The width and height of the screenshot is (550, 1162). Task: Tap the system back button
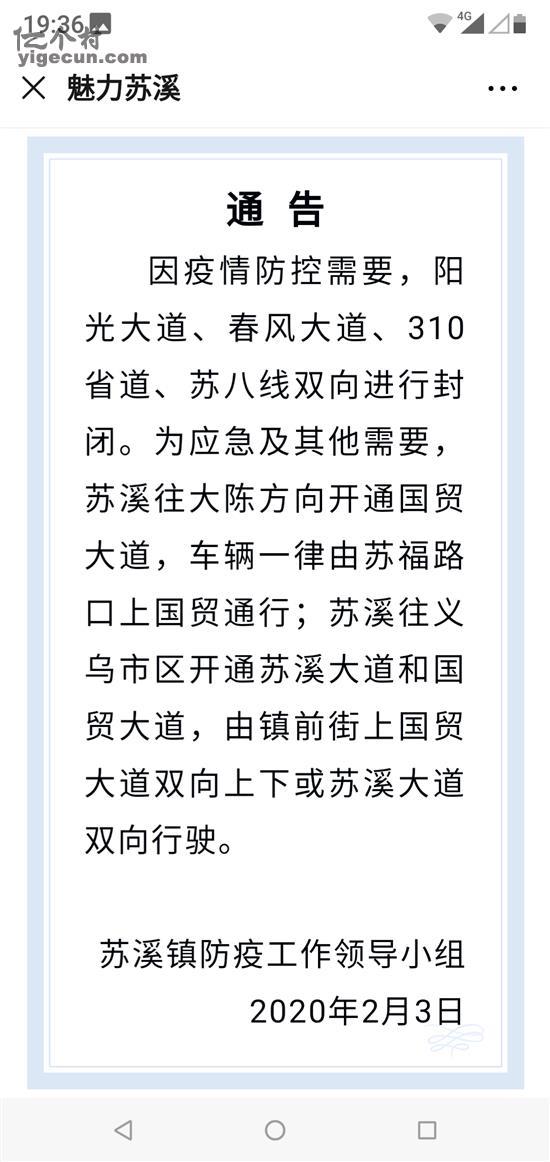tap(123, 1129)
